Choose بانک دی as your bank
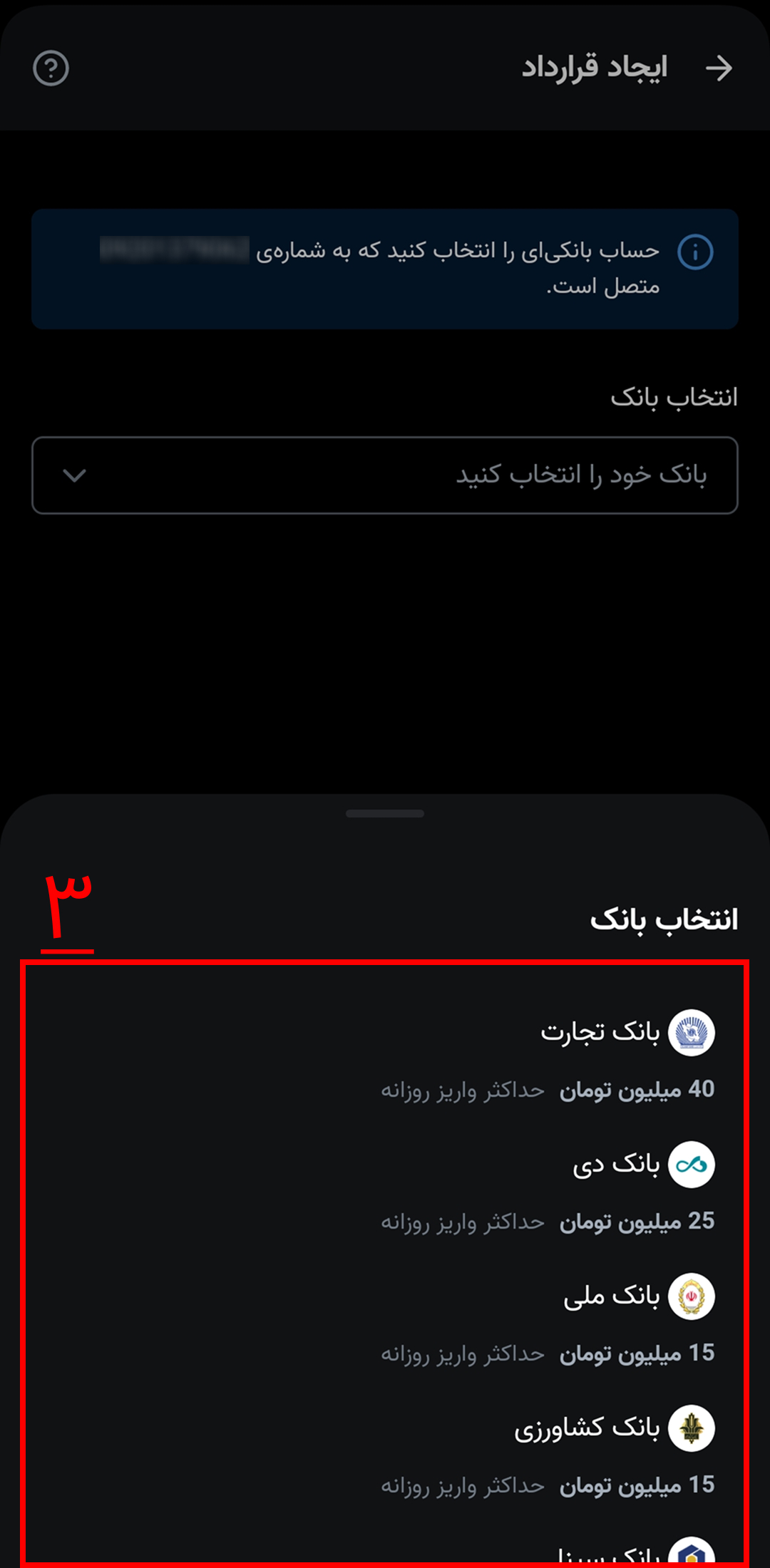This screenshot has width=770, height=1568. (x=616, y=1165)
